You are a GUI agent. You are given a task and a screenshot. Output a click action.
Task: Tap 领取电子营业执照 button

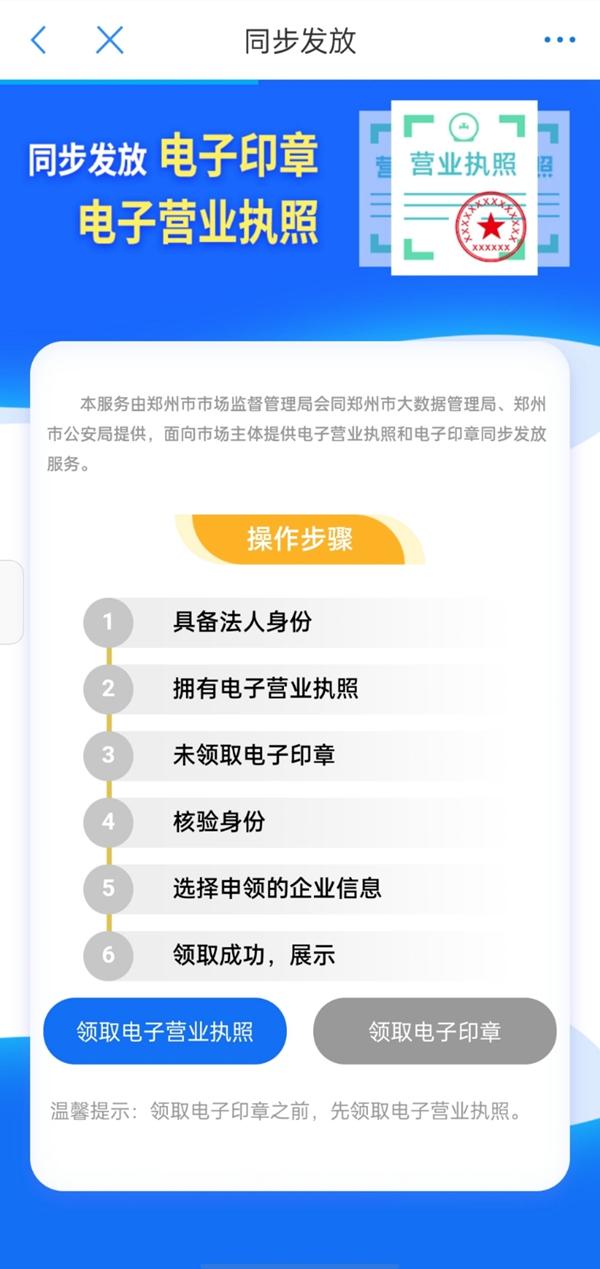(x=165, y=1031)
